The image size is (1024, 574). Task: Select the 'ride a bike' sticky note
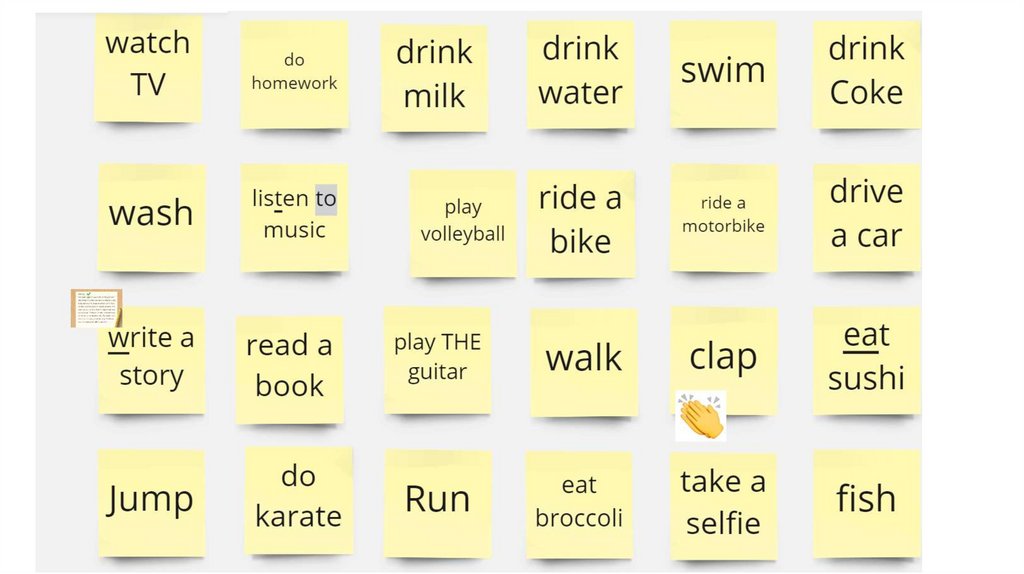point(580,222)
